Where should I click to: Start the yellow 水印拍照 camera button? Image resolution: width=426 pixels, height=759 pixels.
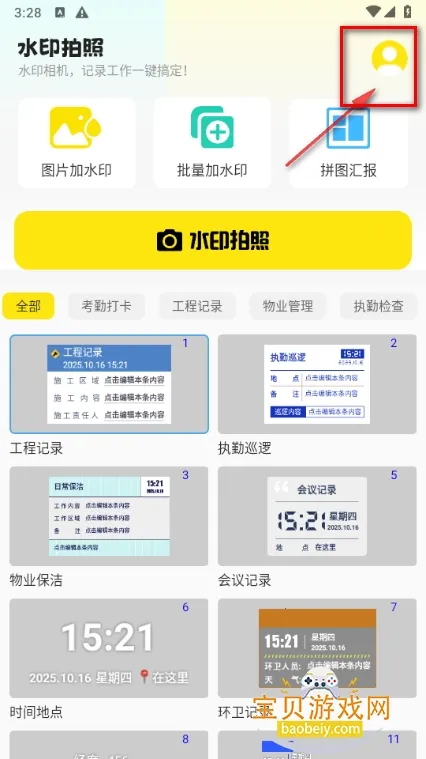tap(213, 240)
